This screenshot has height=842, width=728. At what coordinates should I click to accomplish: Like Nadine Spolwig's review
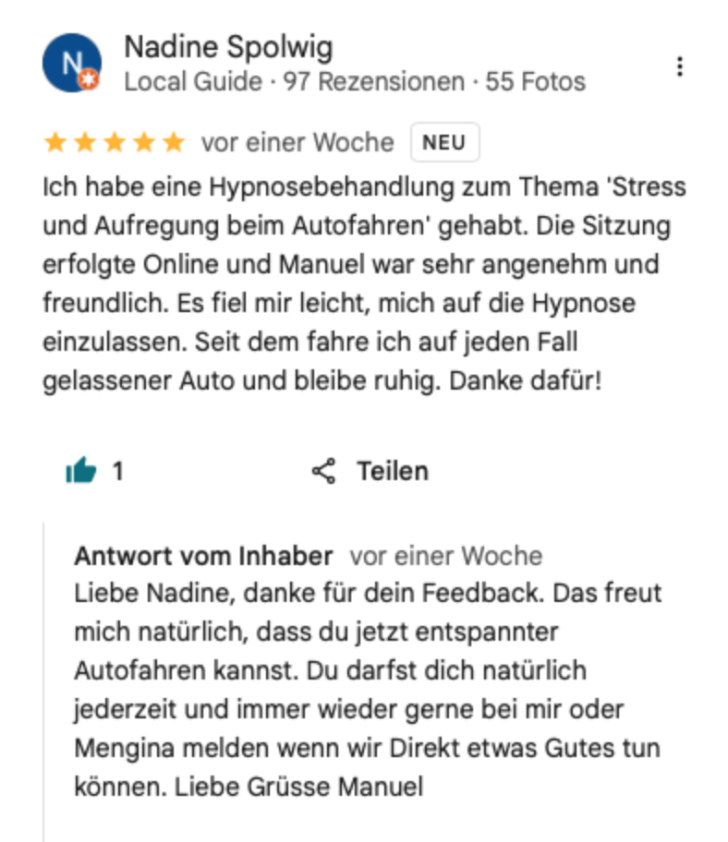coord(80,471)
